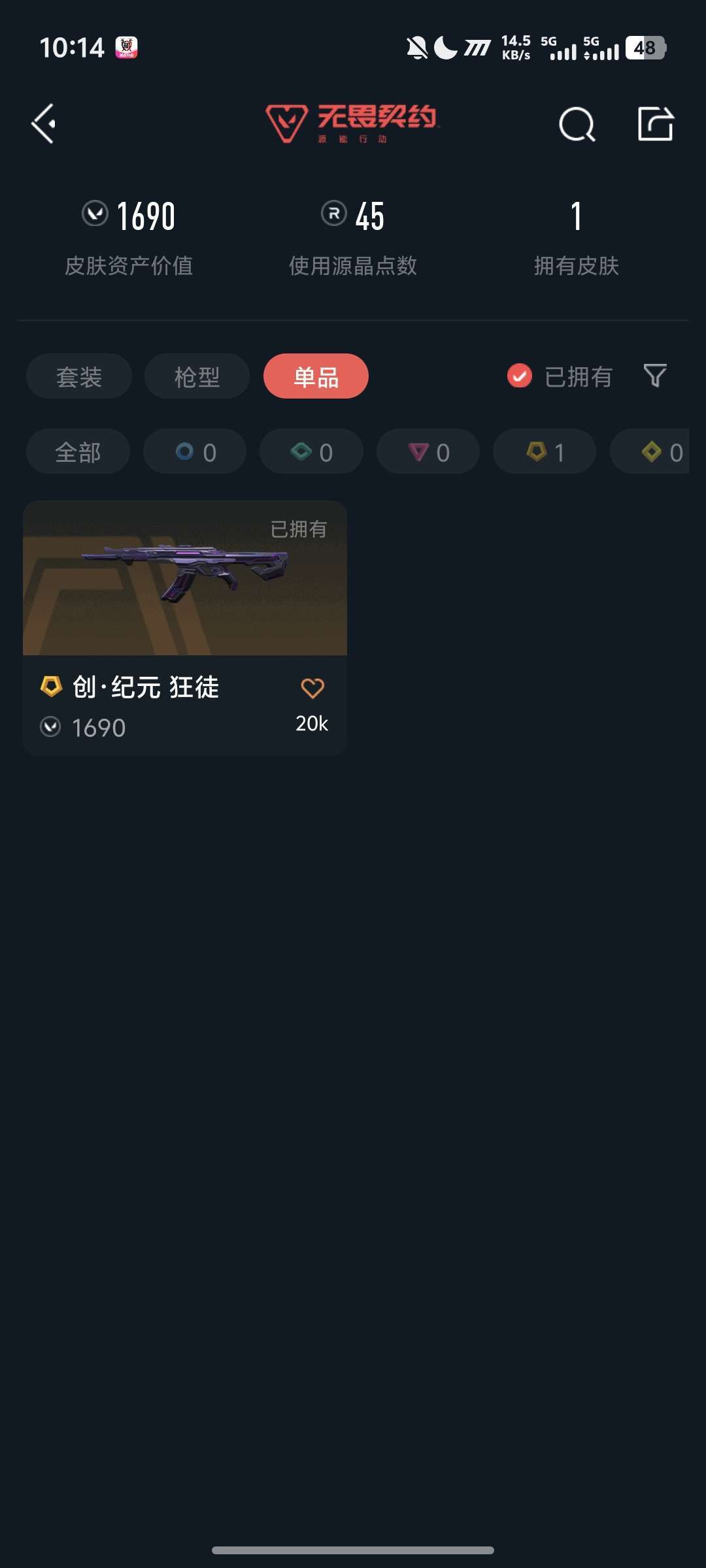
Task: Share this skin inventory page
Action: click(x=656, y=123)
